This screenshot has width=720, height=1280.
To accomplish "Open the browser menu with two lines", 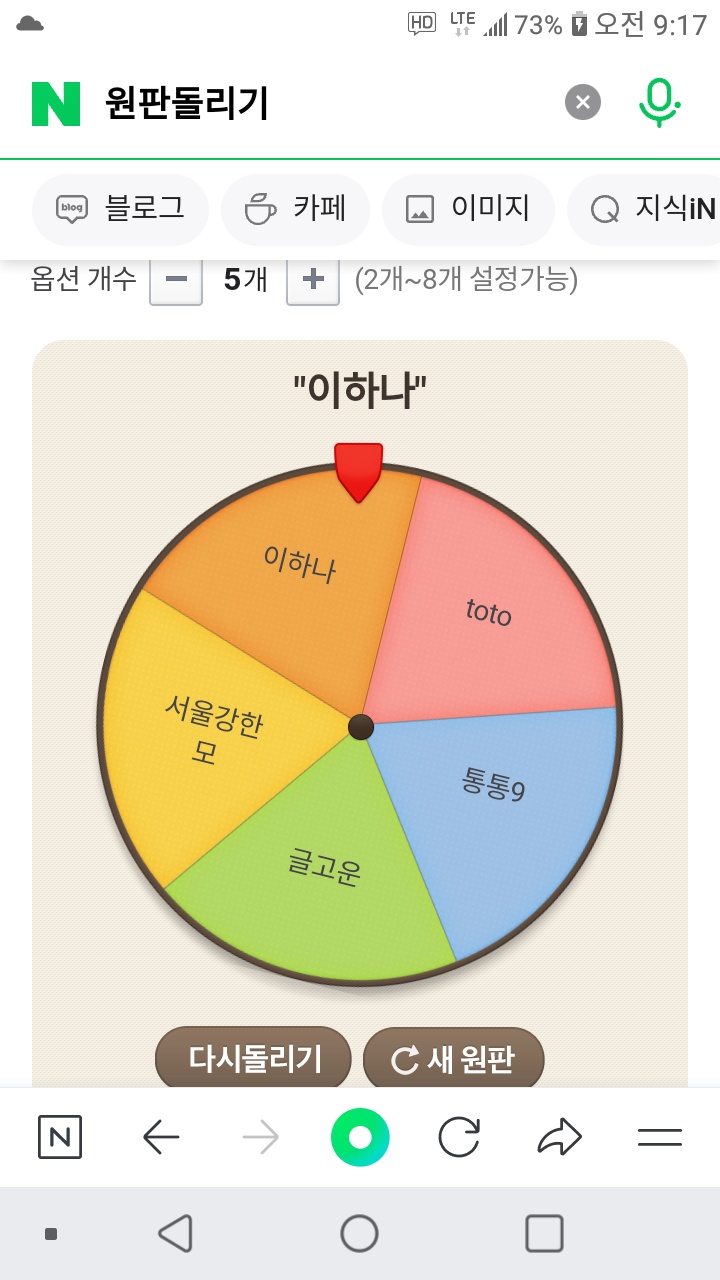I will (x=660, y=1137).
